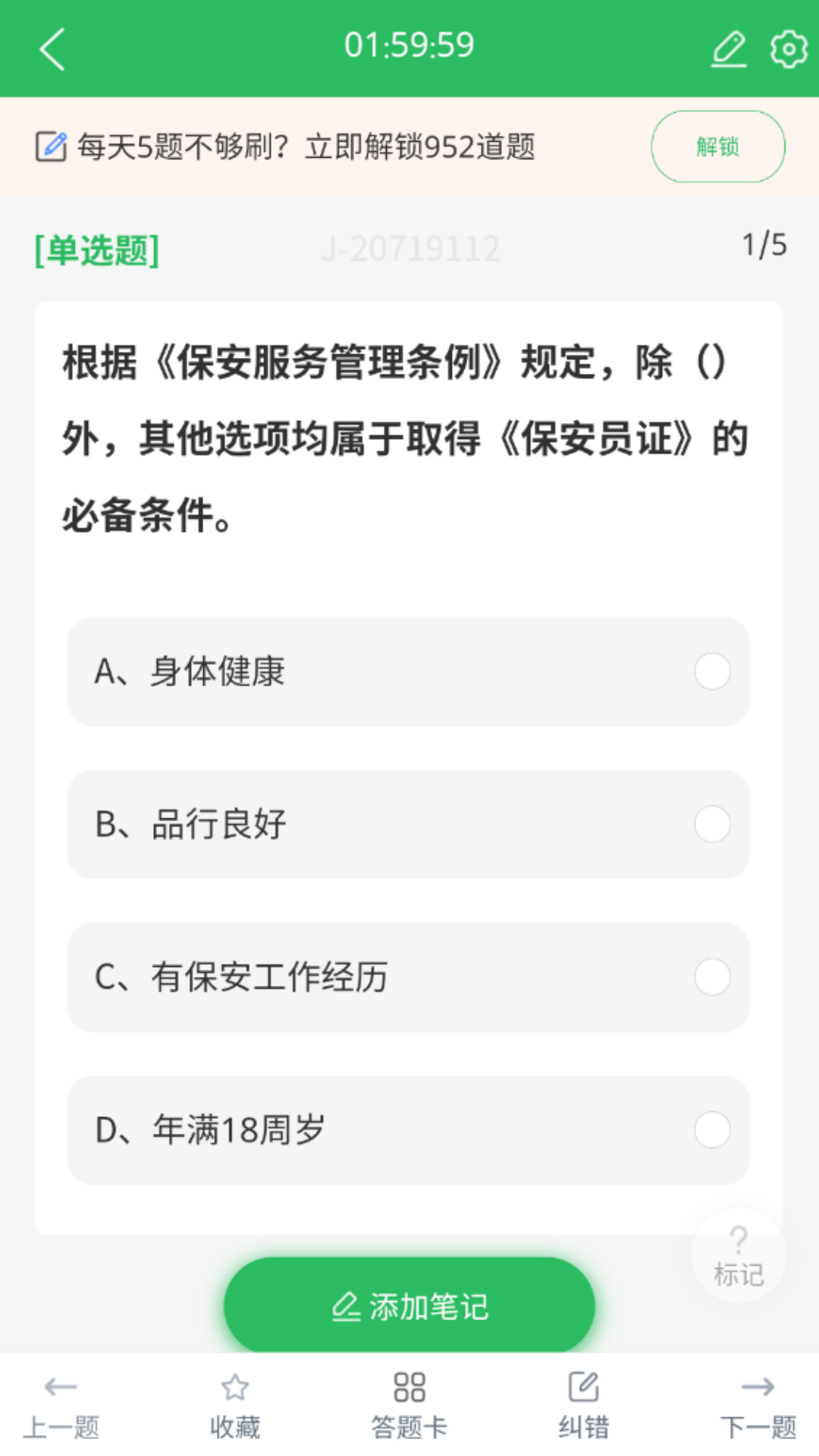The image size is (819, 1456).
Task: Tap the 解锁 unlock button
Action: 717,146
